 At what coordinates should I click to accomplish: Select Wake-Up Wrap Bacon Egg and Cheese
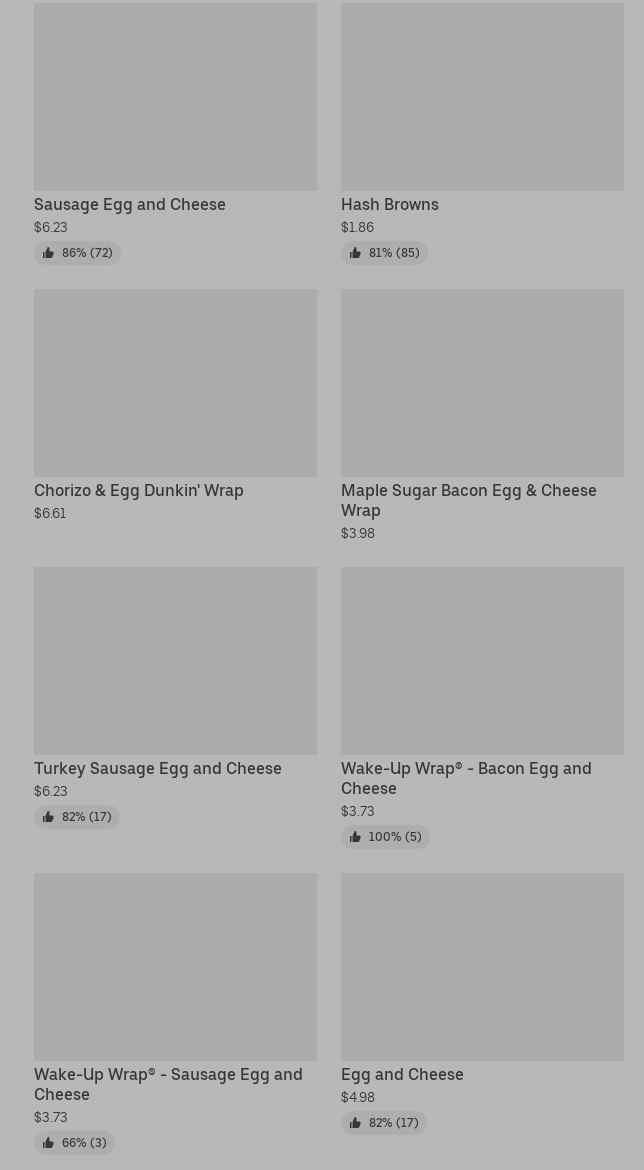pos(482,707)
